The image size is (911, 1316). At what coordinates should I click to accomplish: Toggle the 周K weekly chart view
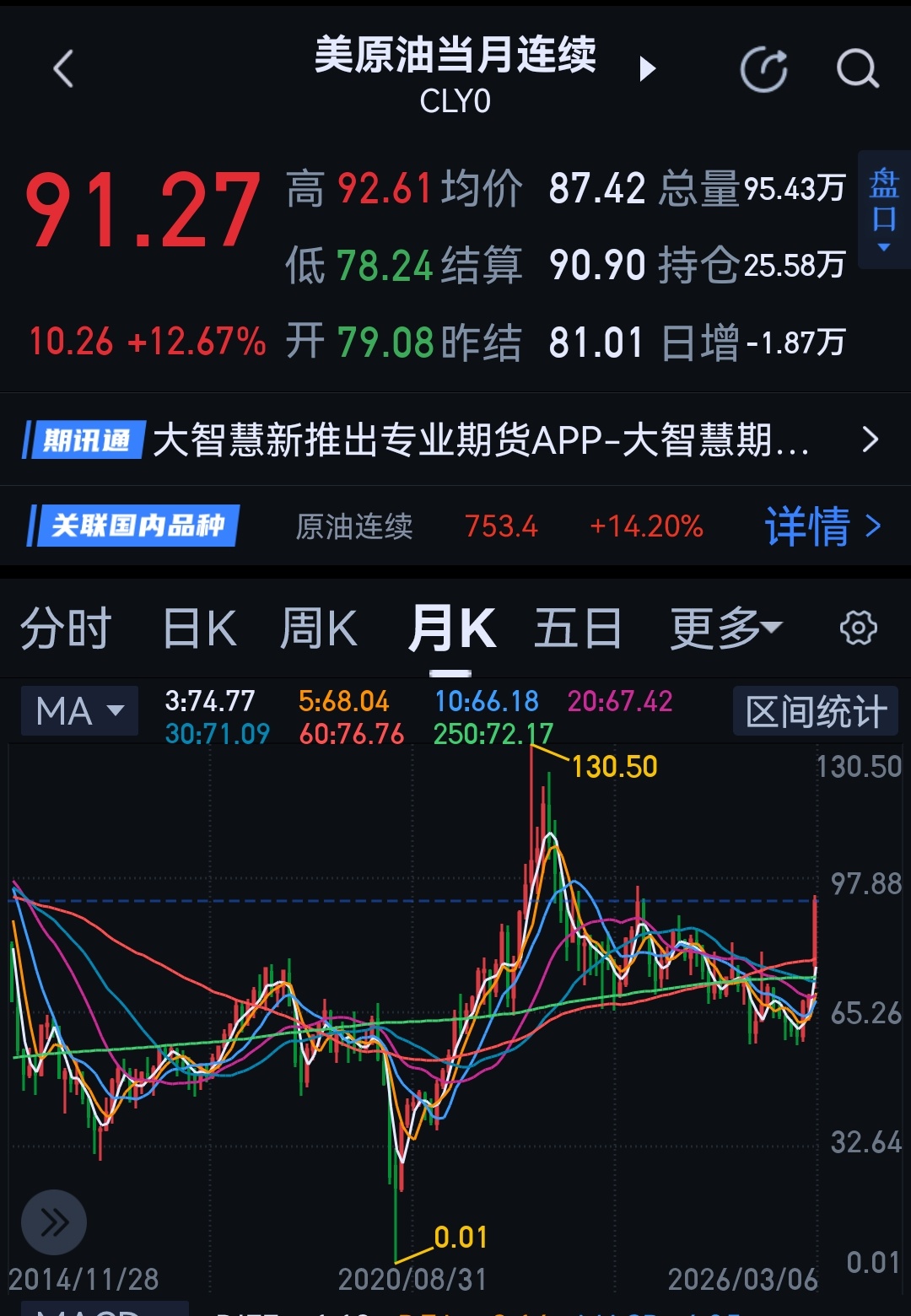pyautogui.click(x=318, y=627)
